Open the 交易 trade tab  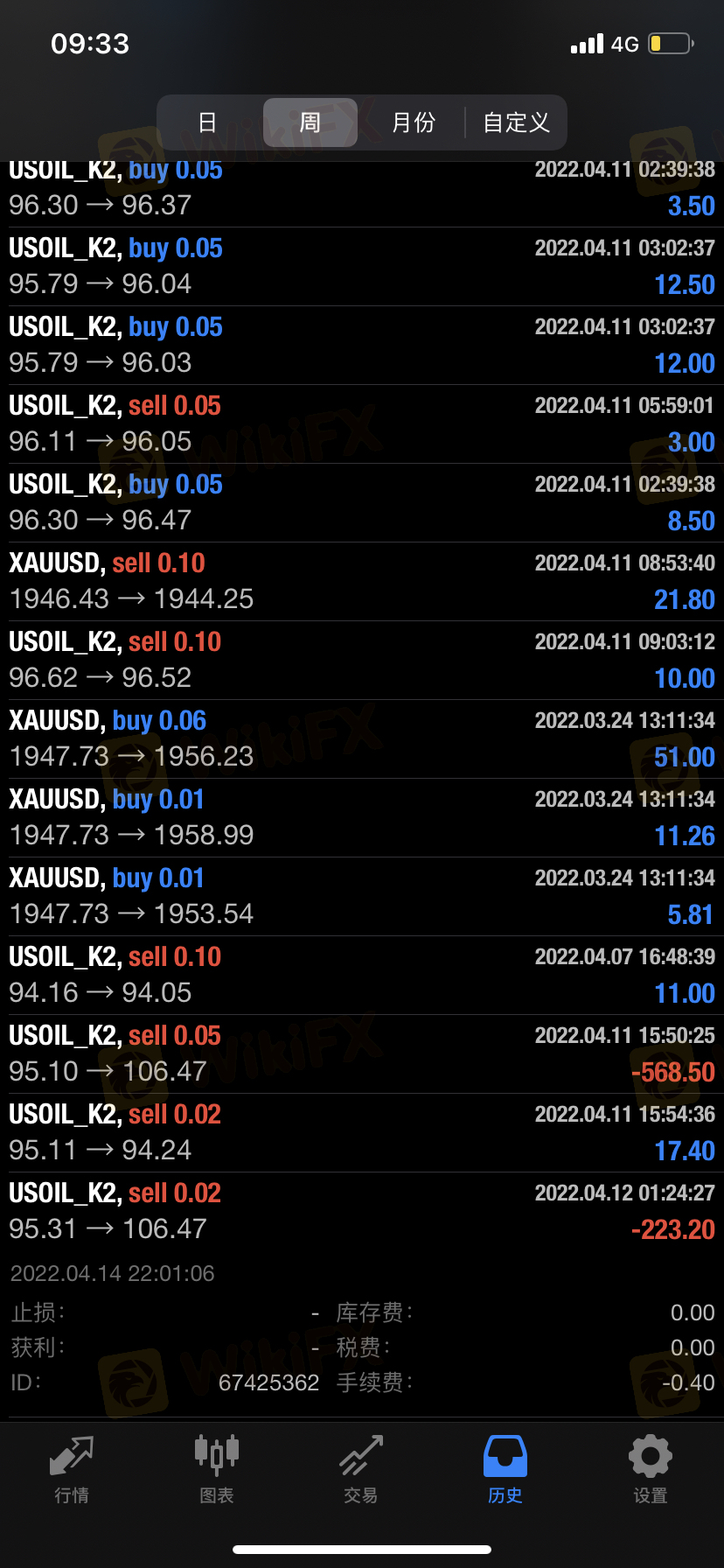tap(361, 1470)
